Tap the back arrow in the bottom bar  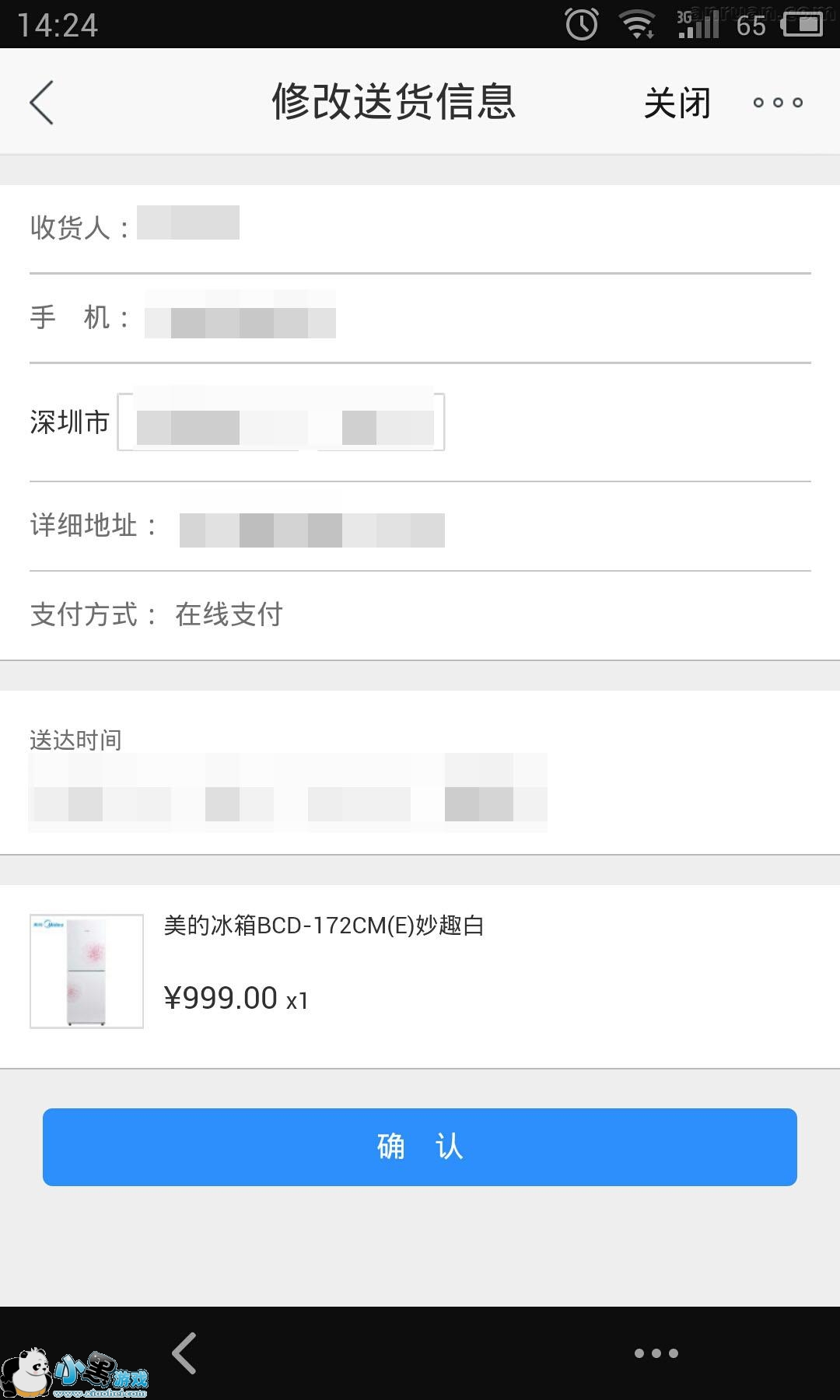[184, 1353]
